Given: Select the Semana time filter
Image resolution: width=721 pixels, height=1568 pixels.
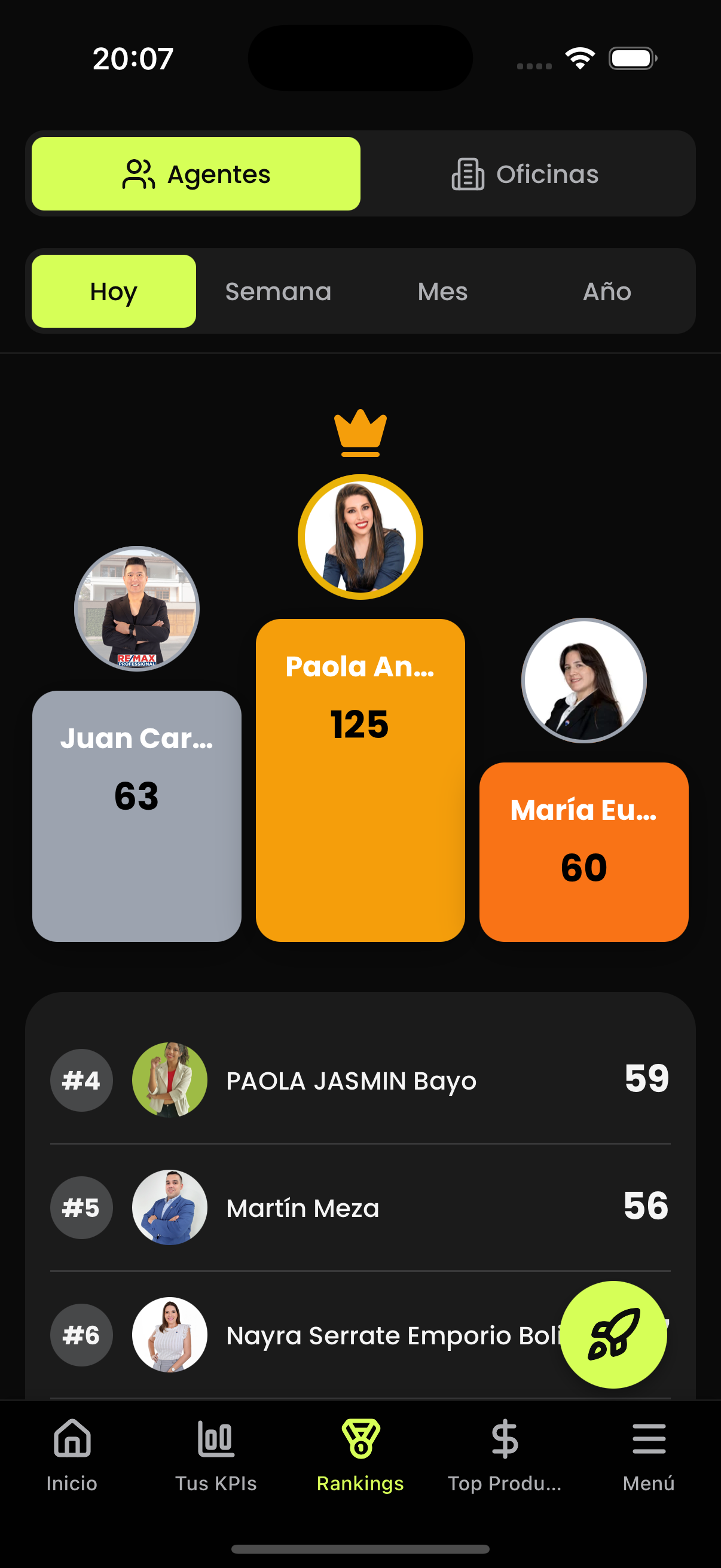Looking at the screenshot, I should (277, 292).
